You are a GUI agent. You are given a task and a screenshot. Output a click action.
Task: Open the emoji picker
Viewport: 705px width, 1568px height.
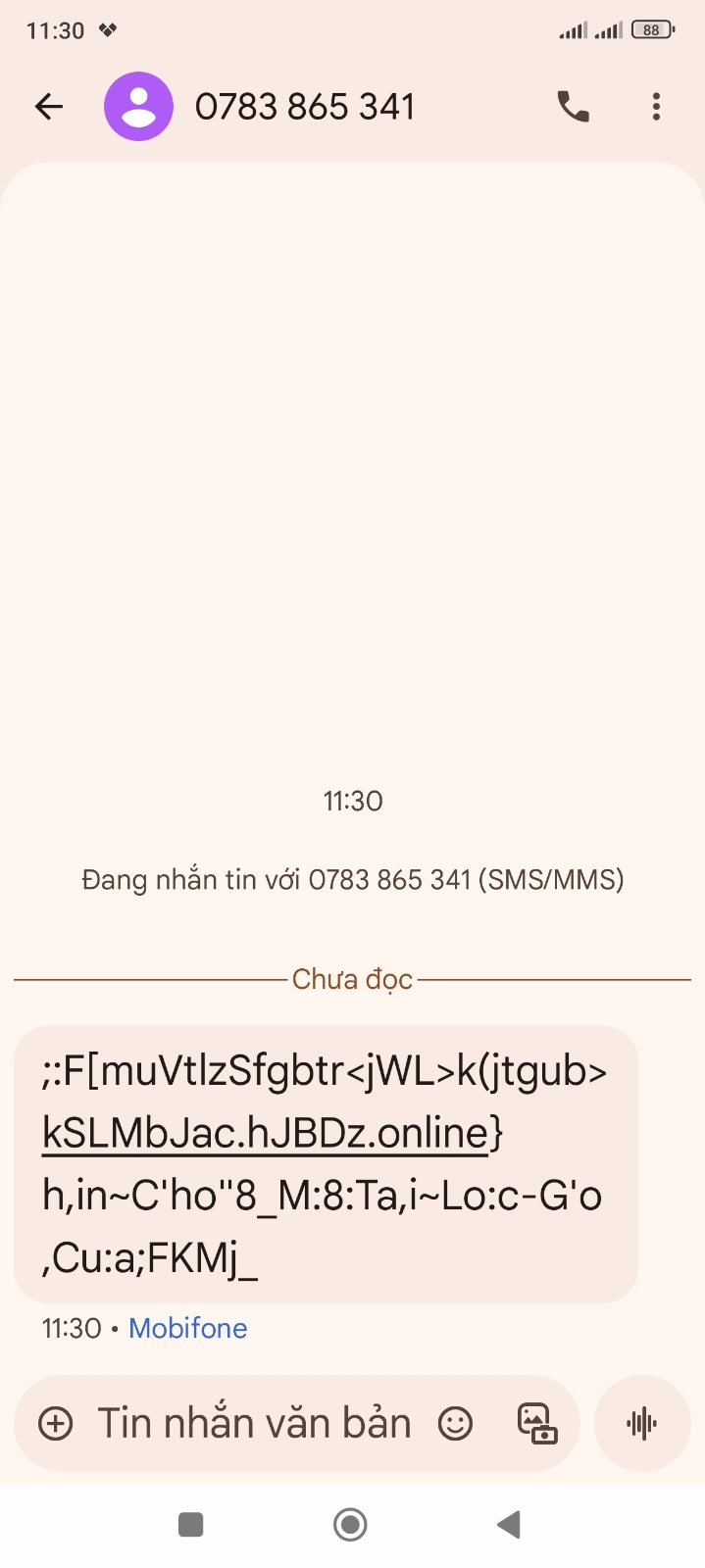(x=455, y=1423)
